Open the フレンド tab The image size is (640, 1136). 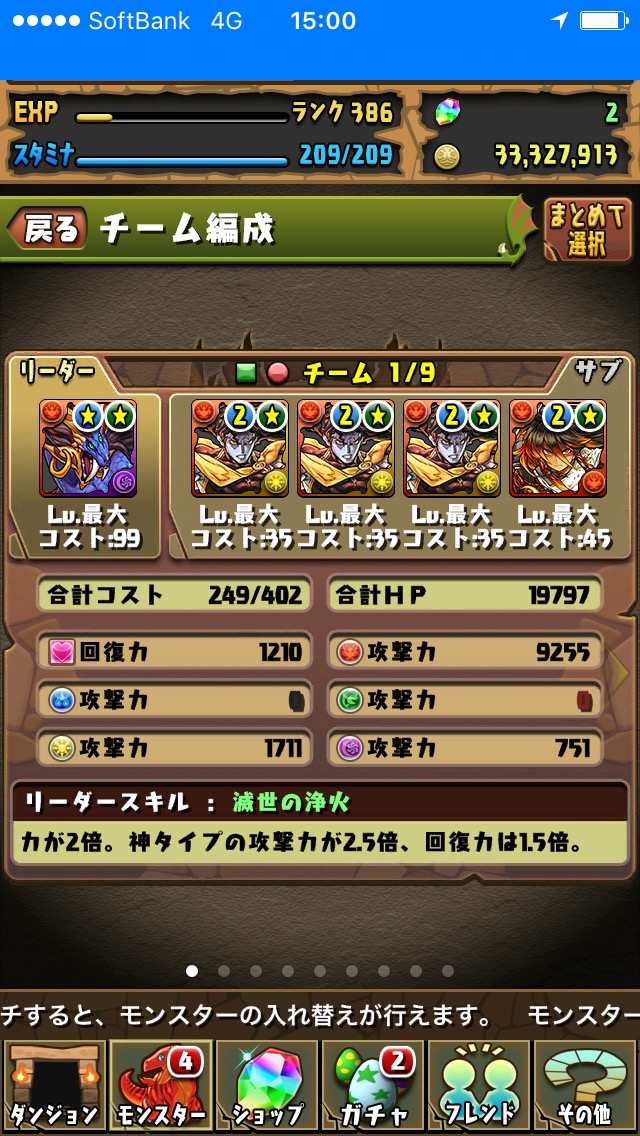[x=479, y=1087]
